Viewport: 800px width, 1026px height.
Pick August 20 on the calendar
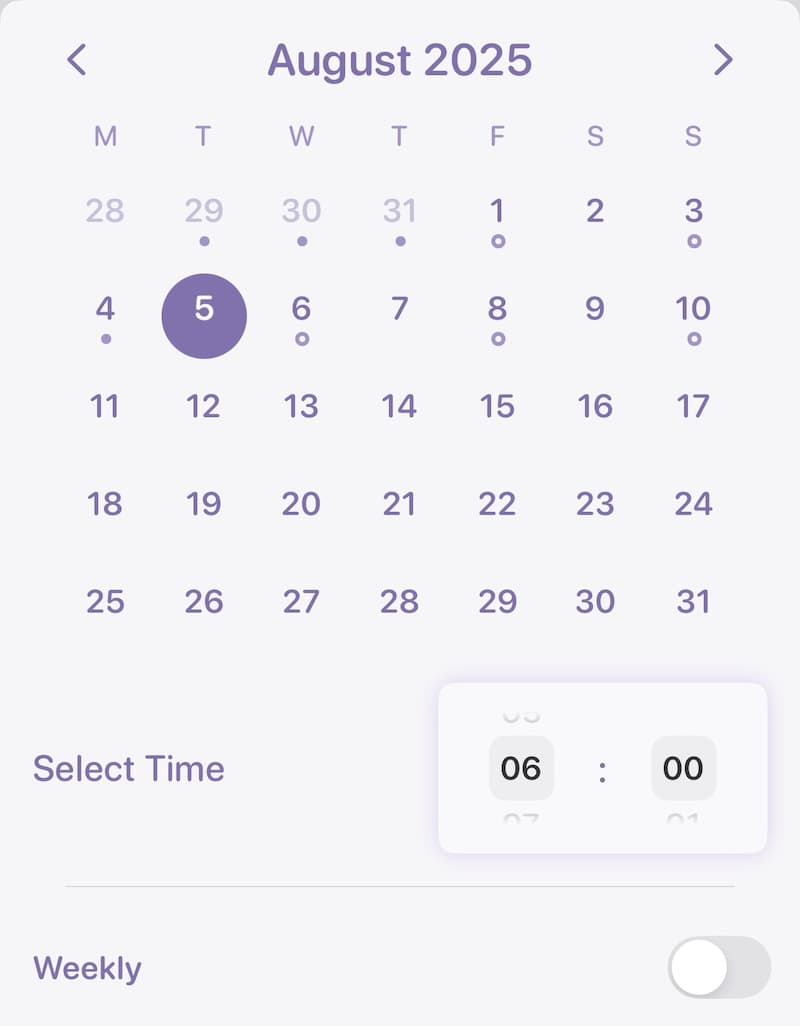click(301, 503)
